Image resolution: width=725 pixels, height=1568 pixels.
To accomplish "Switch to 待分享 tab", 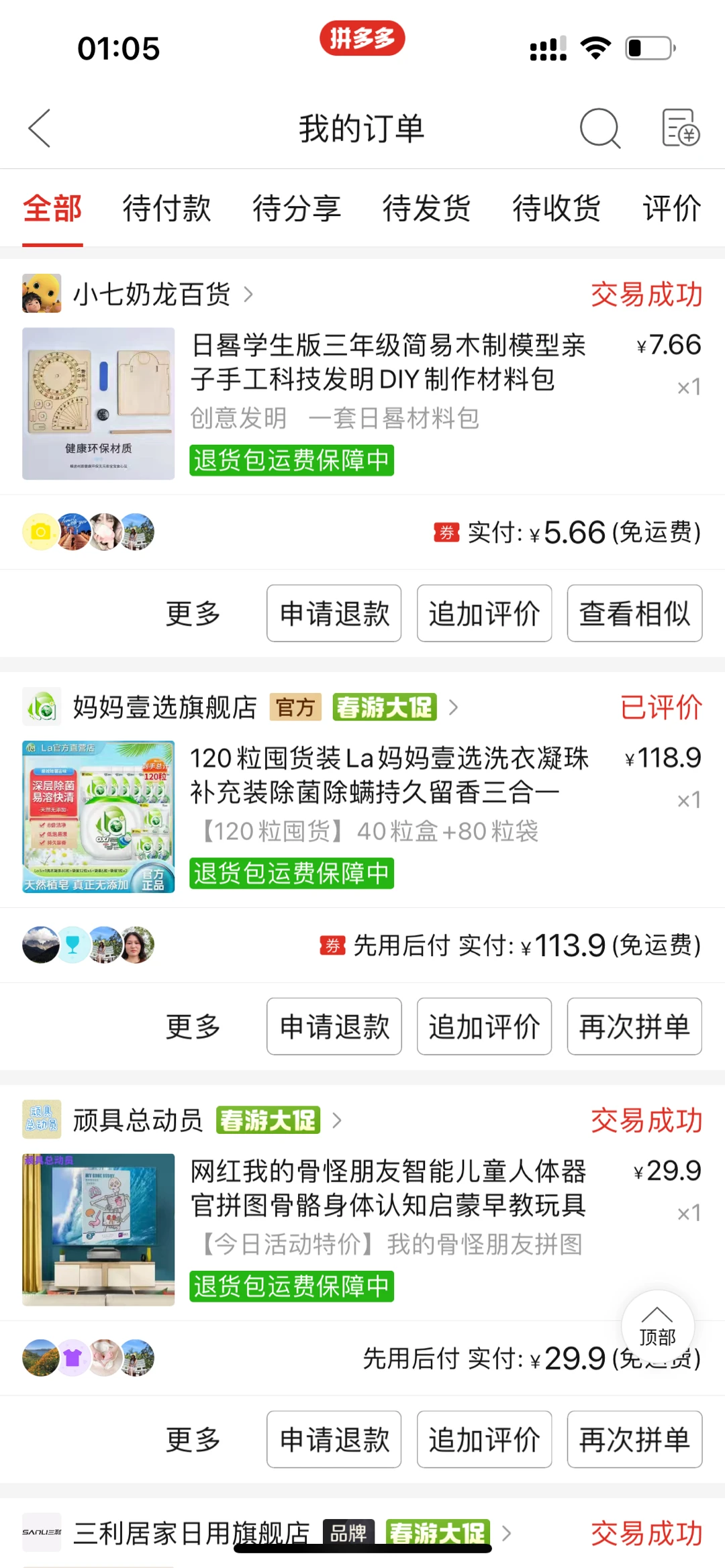I will [x=297, y=208].
